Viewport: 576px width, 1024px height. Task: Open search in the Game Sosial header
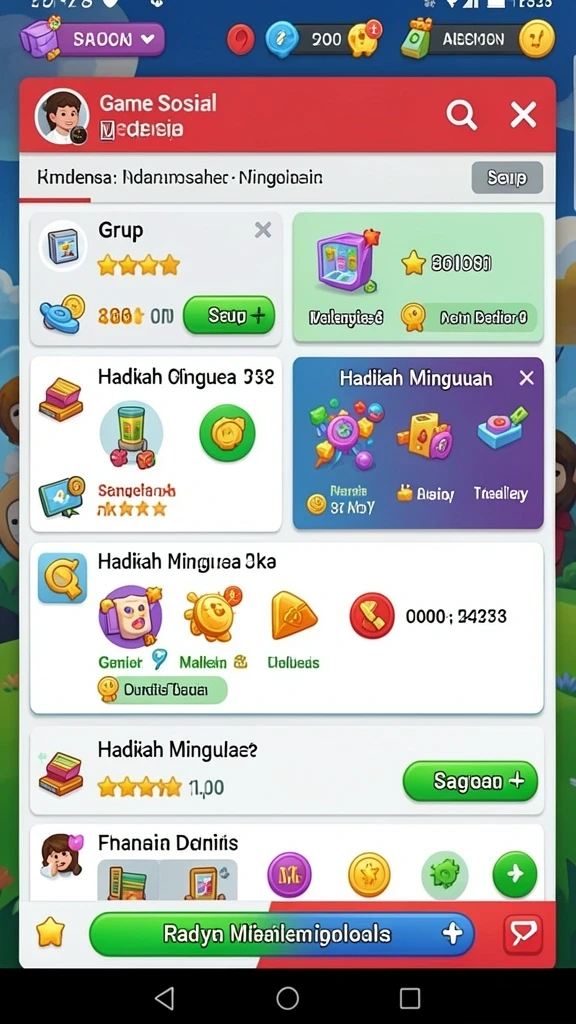point(461,116)
